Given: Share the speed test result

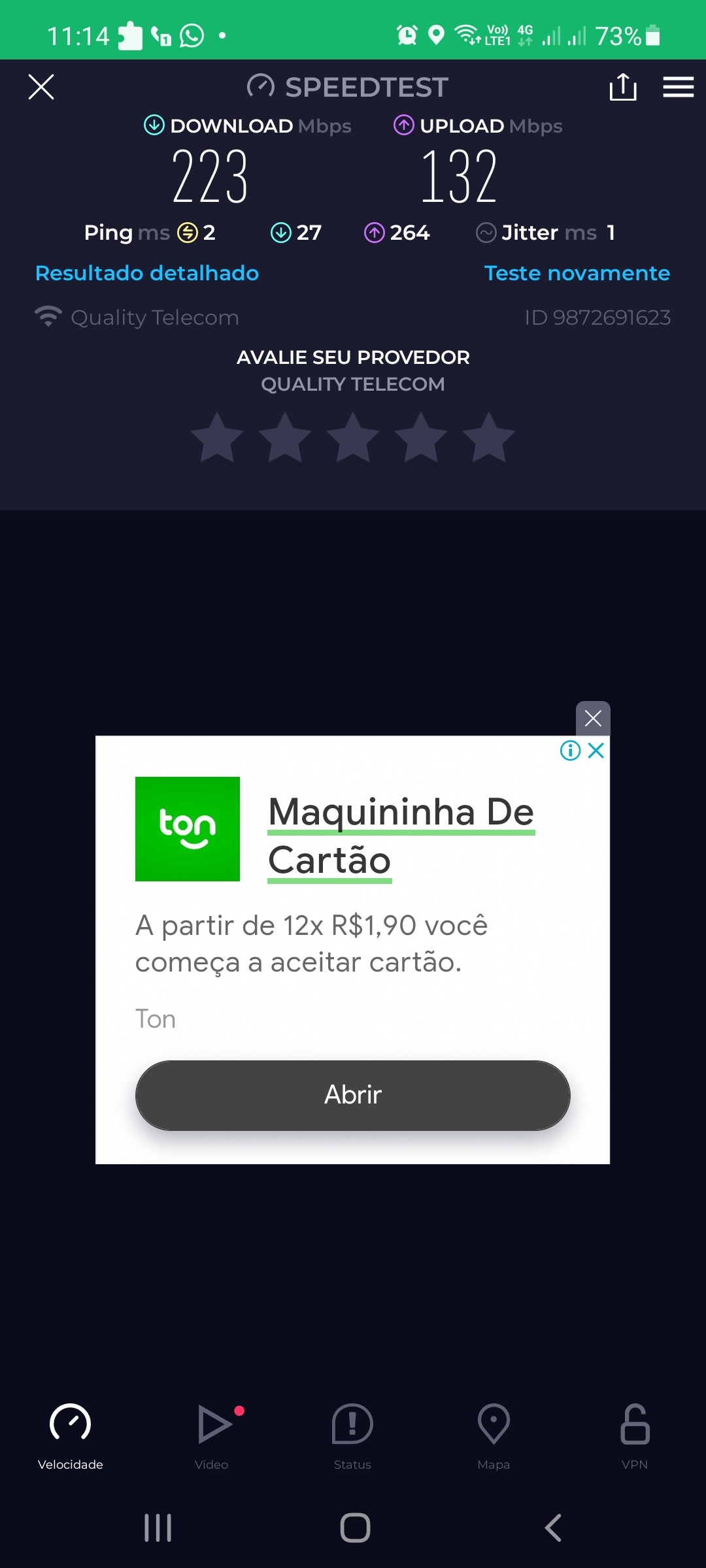Looking at the screenshot, I should 622,87.
